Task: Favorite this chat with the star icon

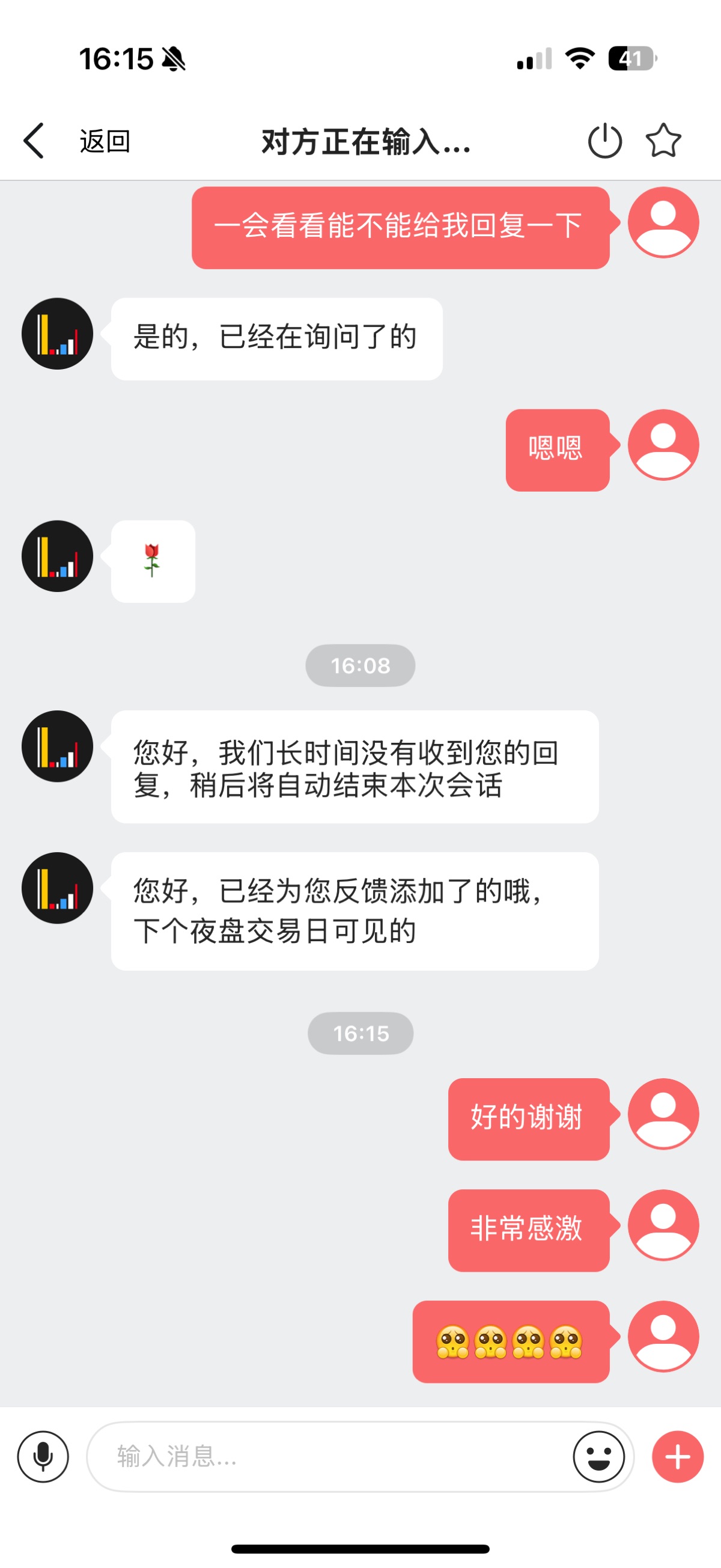Action: pyautogui.click(x=663, y=141)
